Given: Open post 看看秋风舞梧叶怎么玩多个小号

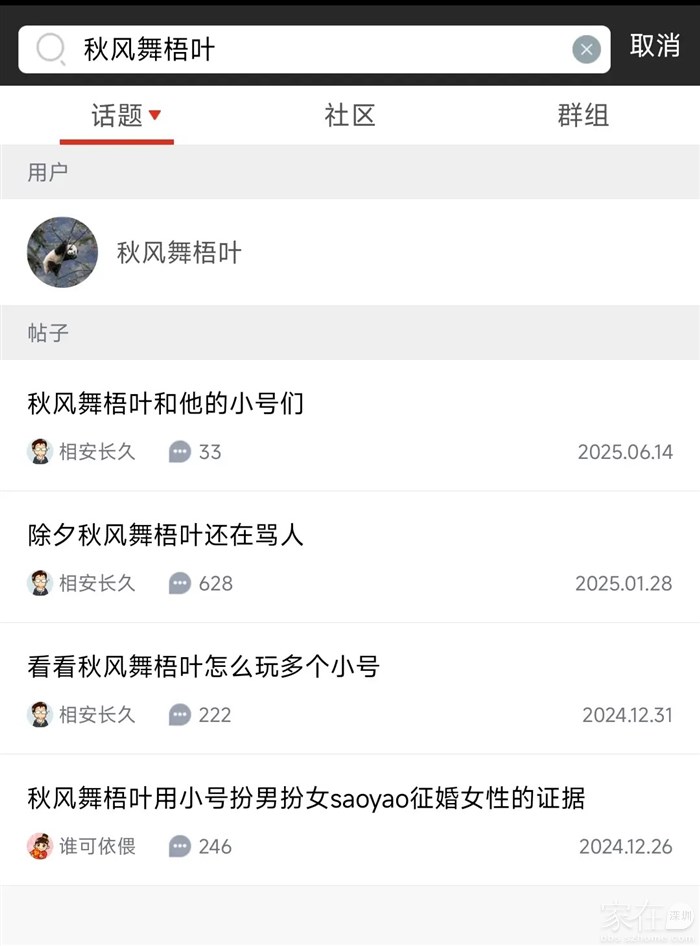Looking at the screenshot, I should pos(204,666).
